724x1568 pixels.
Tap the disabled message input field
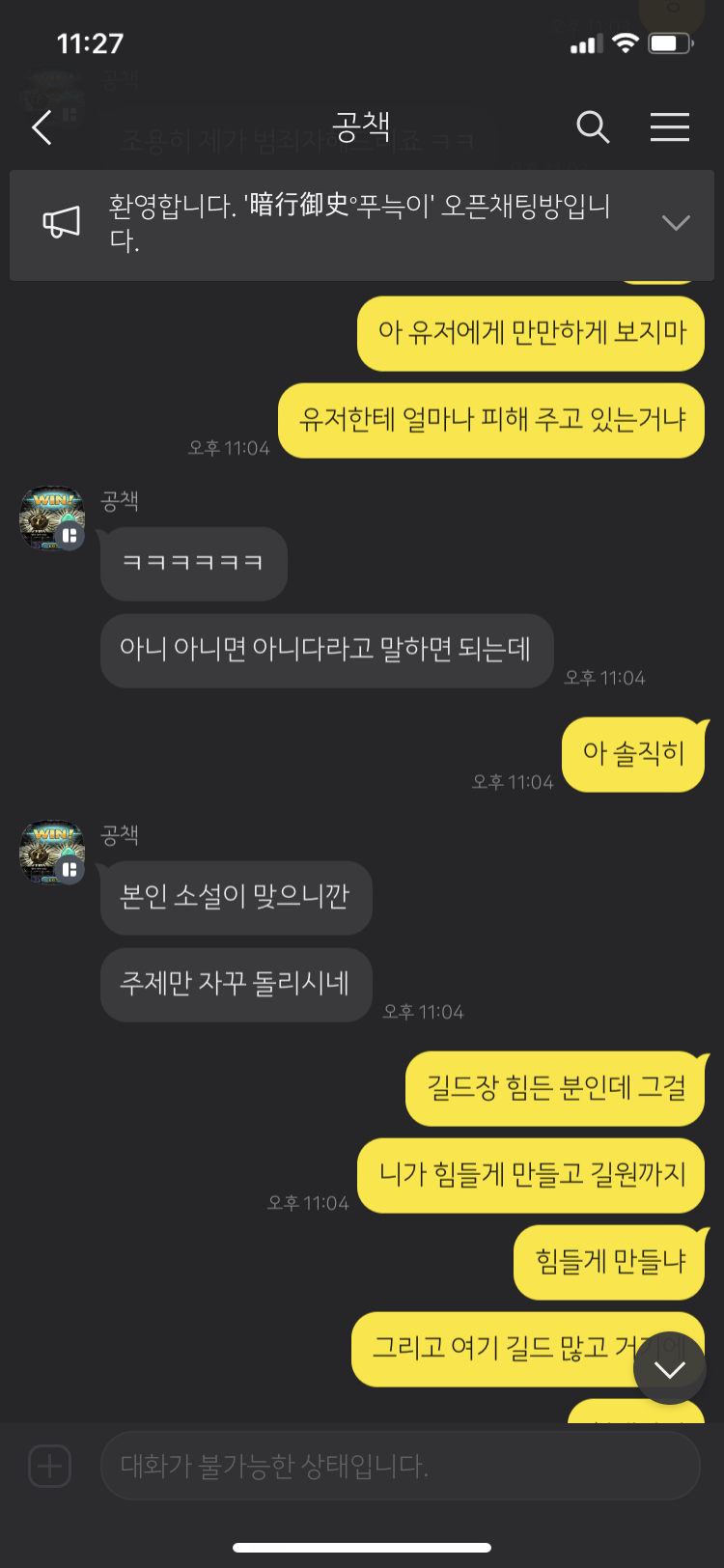coord(400,1466)
